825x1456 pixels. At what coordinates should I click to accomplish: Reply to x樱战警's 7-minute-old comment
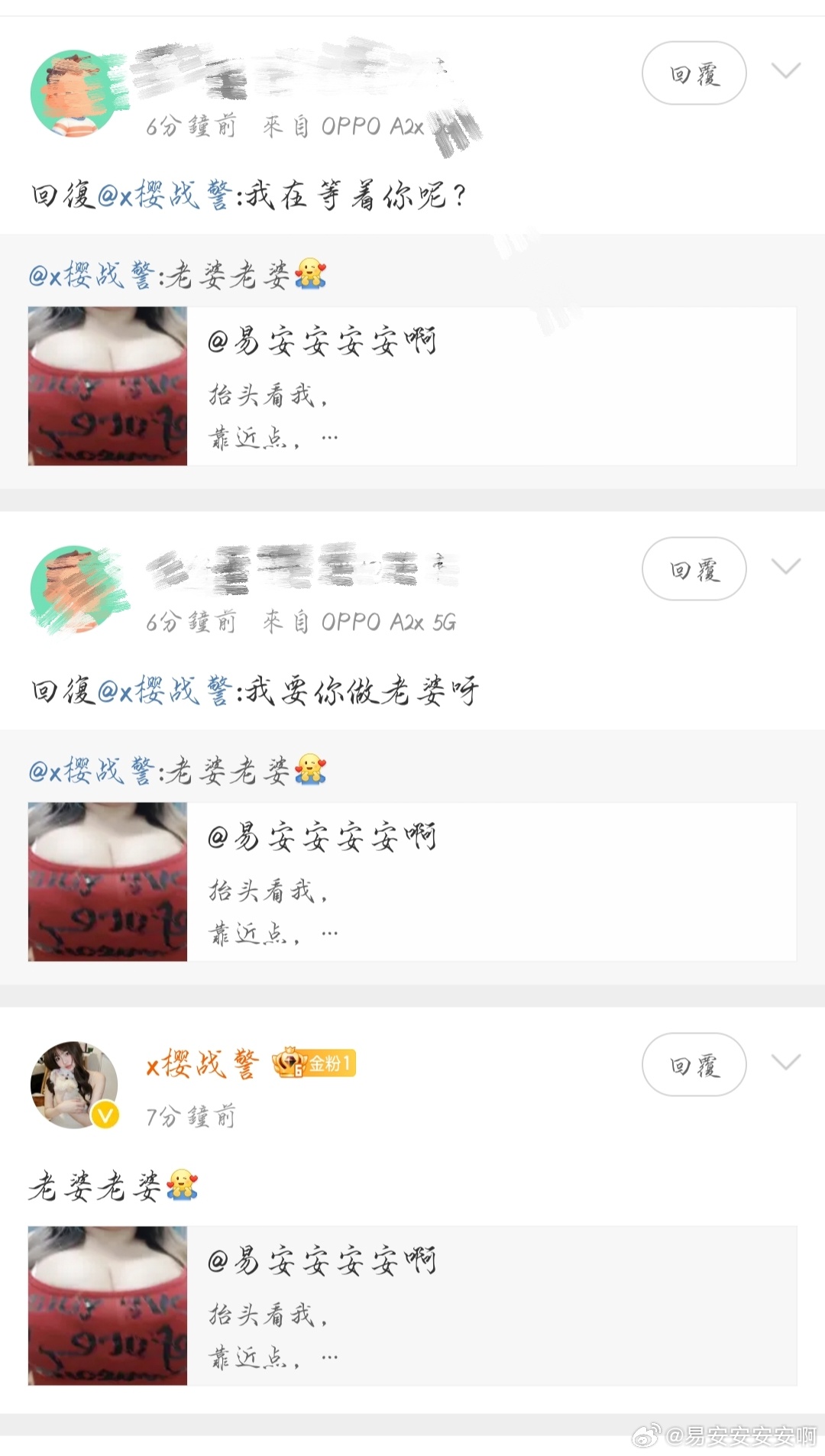click(x=694, y=1065)
